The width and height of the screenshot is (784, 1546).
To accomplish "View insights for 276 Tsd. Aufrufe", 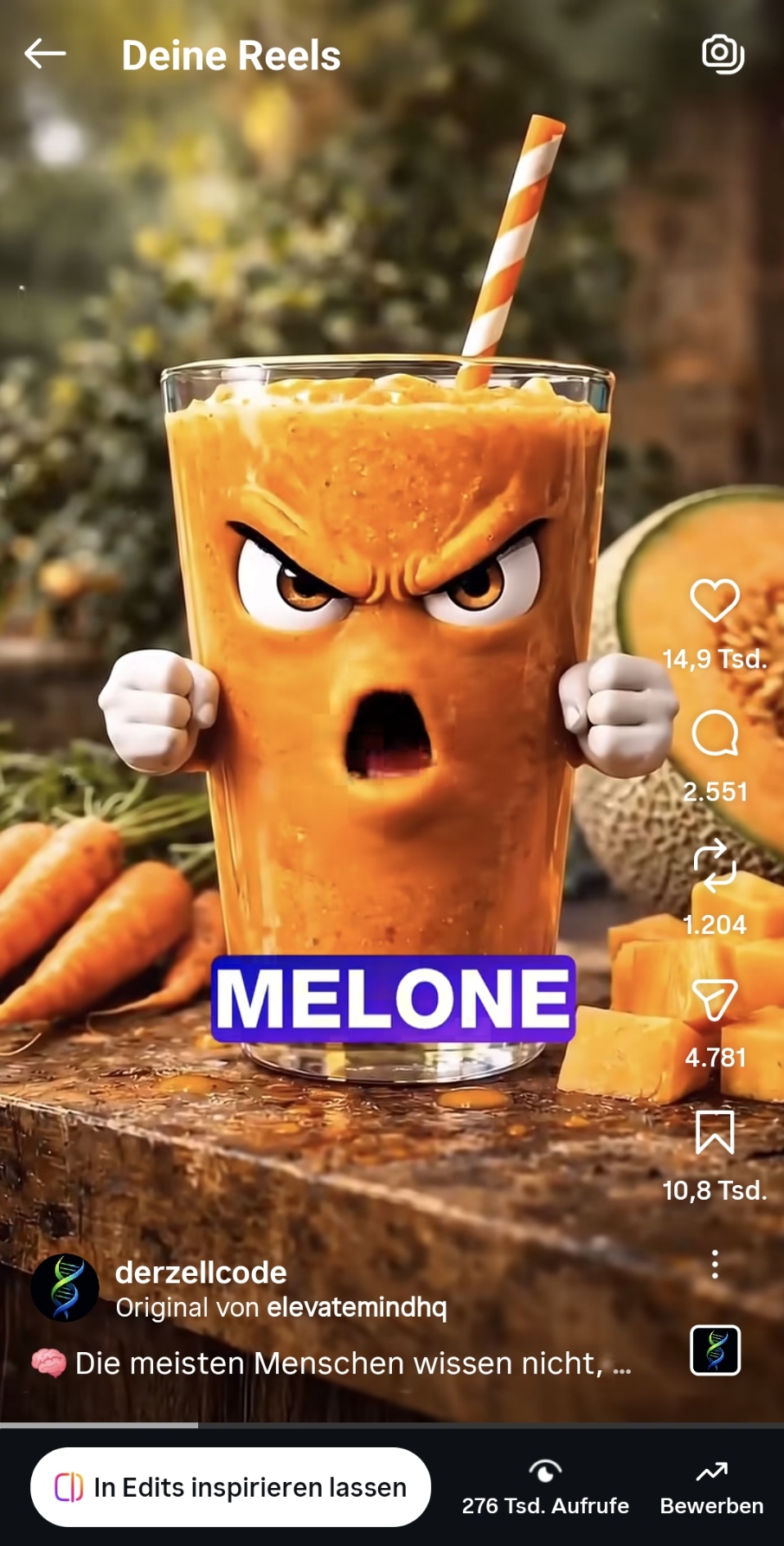I will click(x=545, y=1487).
